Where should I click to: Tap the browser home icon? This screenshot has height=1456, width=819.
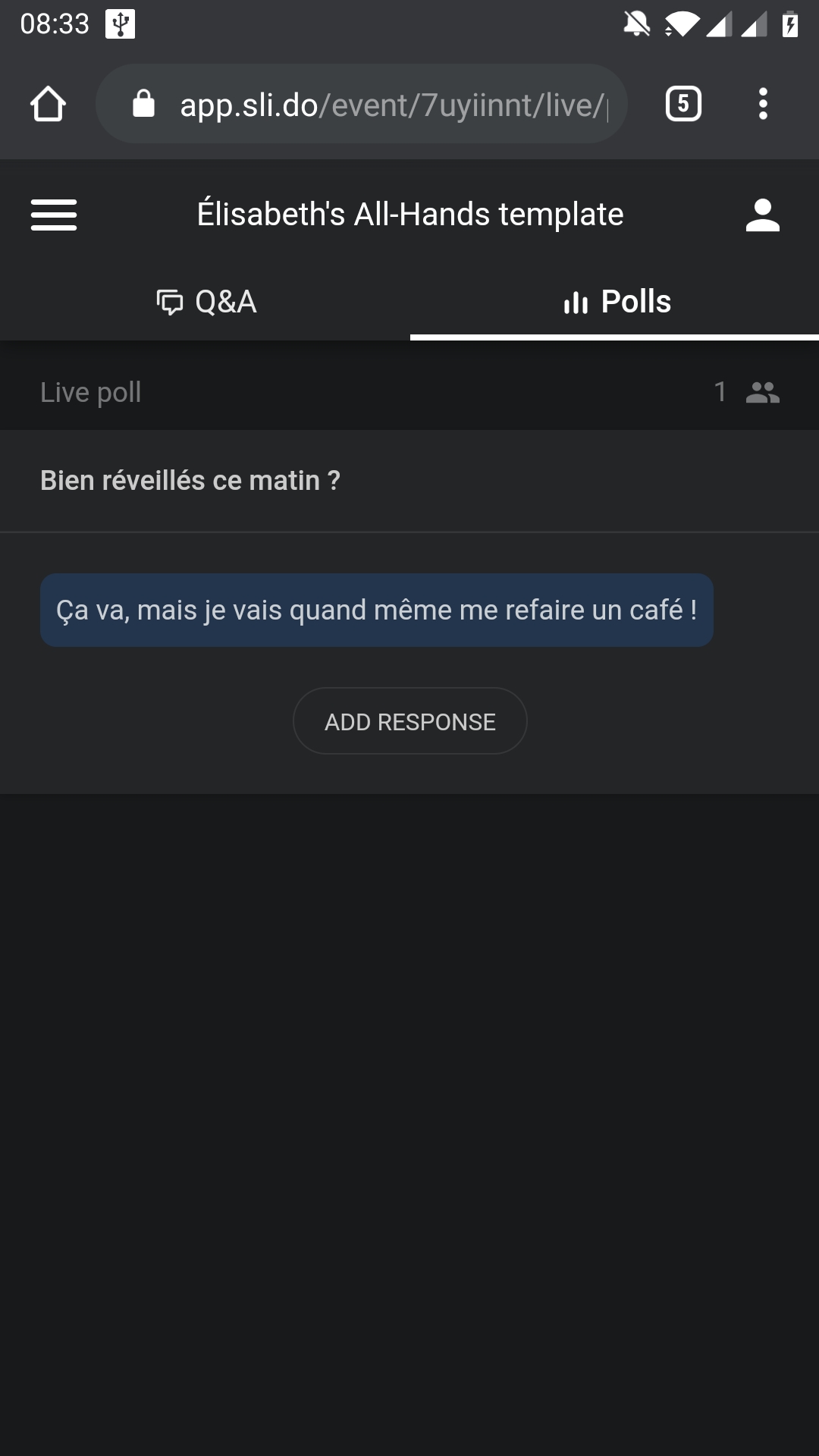pos(48,104)
